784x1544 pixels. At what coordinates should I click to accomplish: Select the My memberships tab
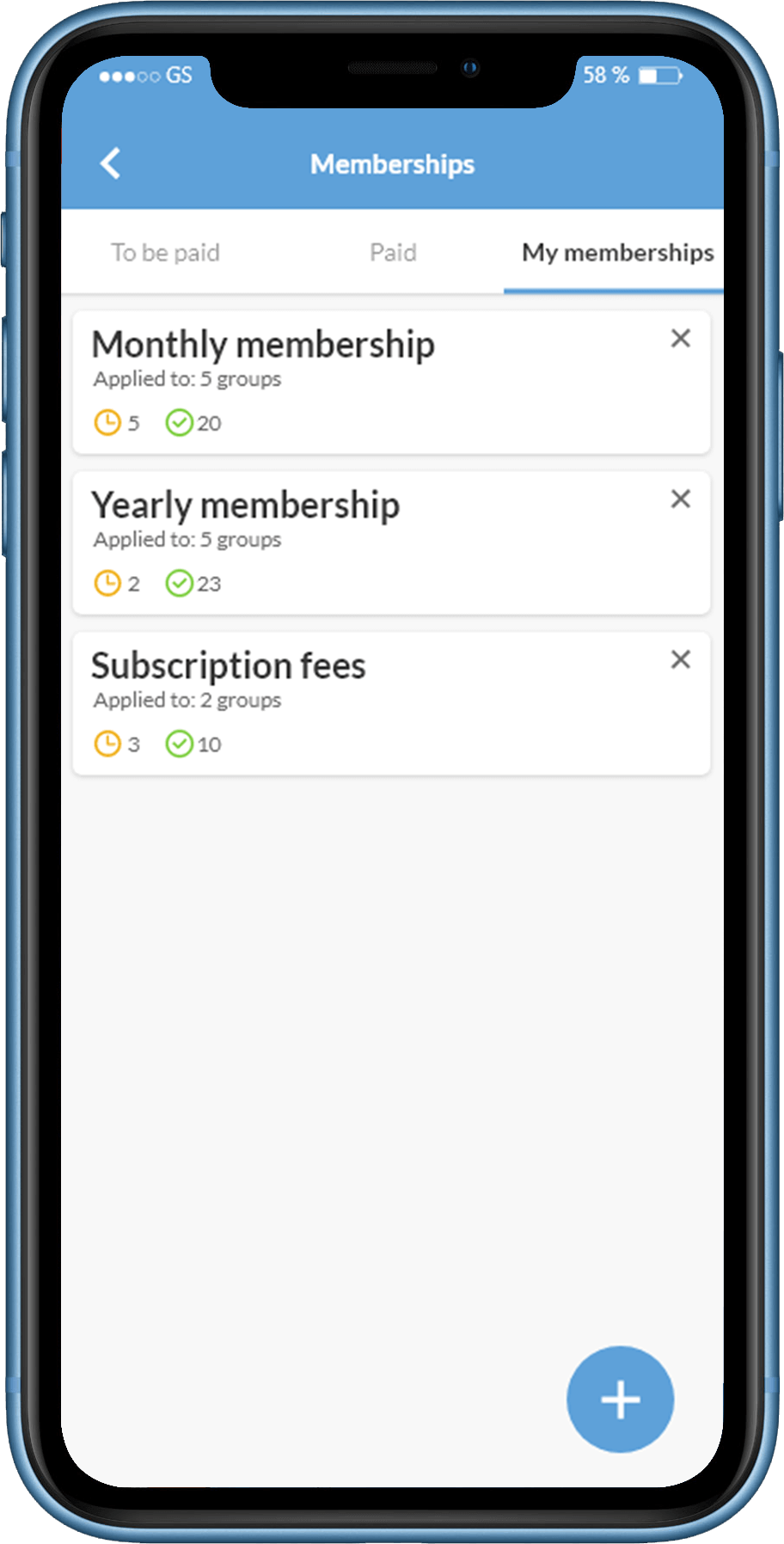617,253
